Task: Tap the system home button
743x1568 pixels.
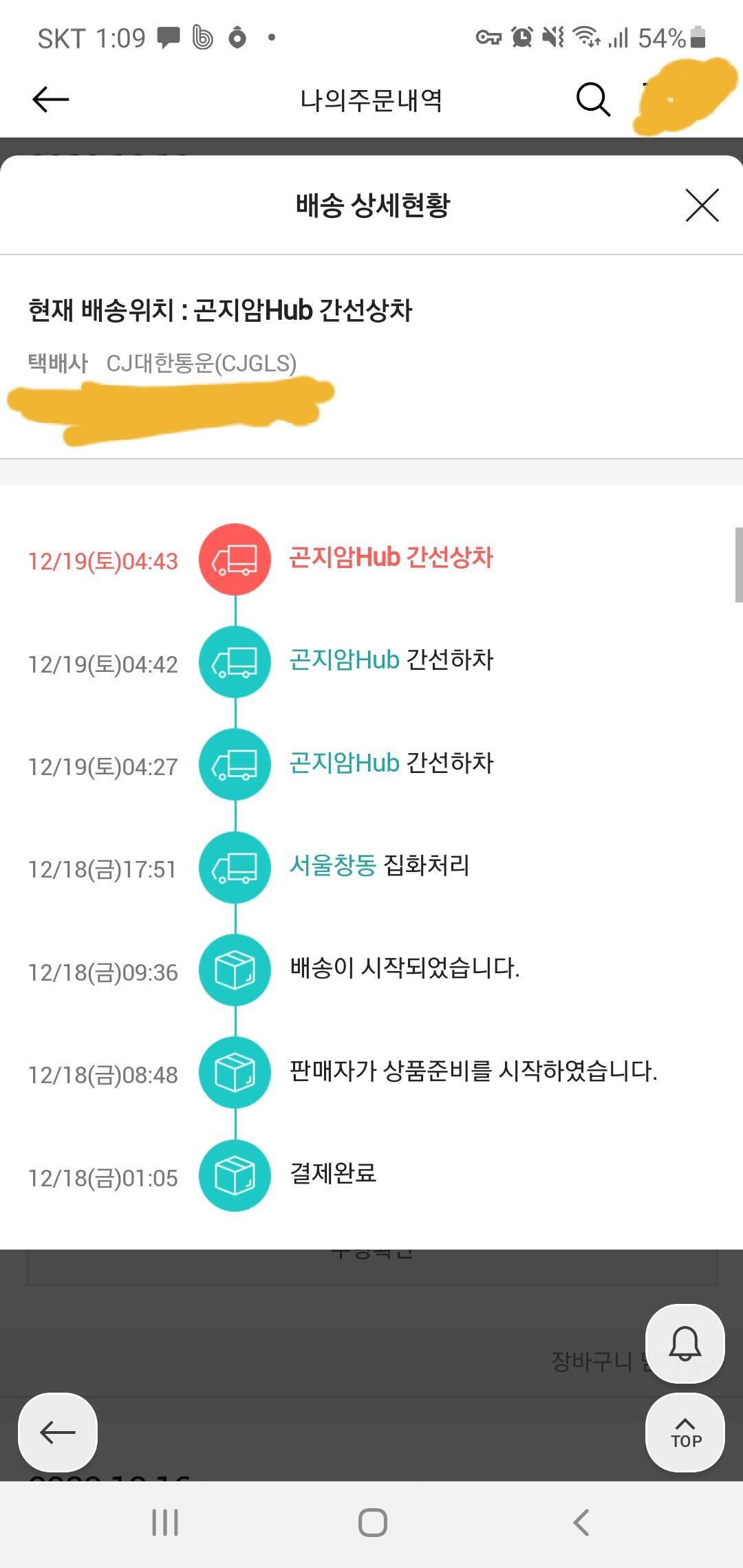Action: [x=372, y=1523]
